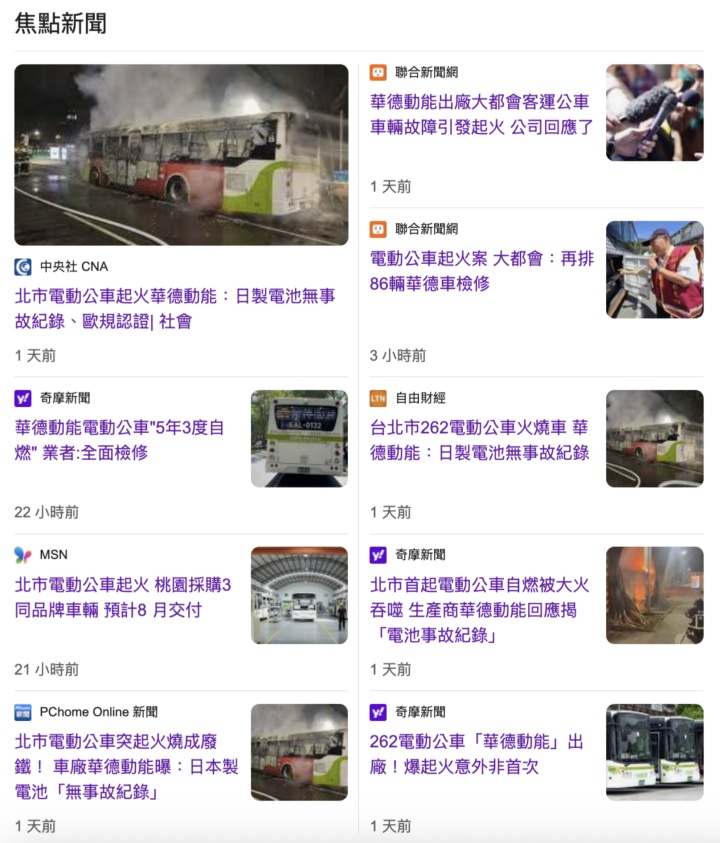
Task: Tap the large burning bus photo
Action: pyautogui.click(x=181, y=155)
